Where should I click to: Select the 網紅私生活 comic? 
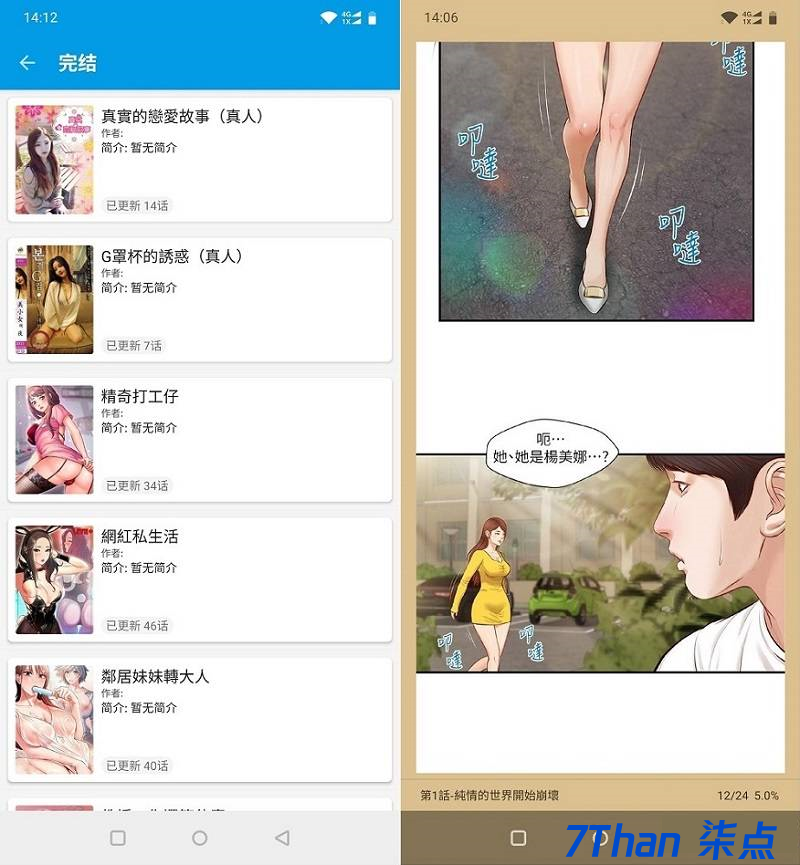[200, 578]
